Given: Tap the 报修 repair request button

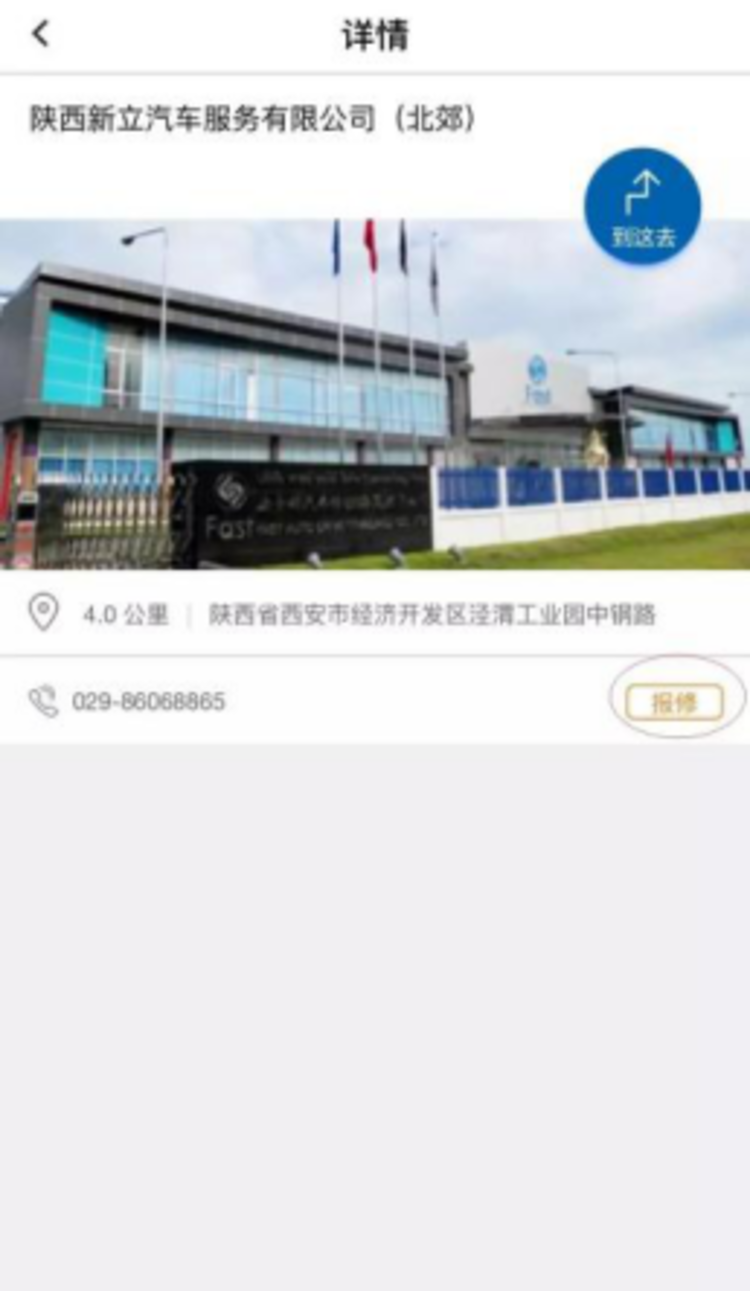Looking at the screenshot, I should [674, 702].
